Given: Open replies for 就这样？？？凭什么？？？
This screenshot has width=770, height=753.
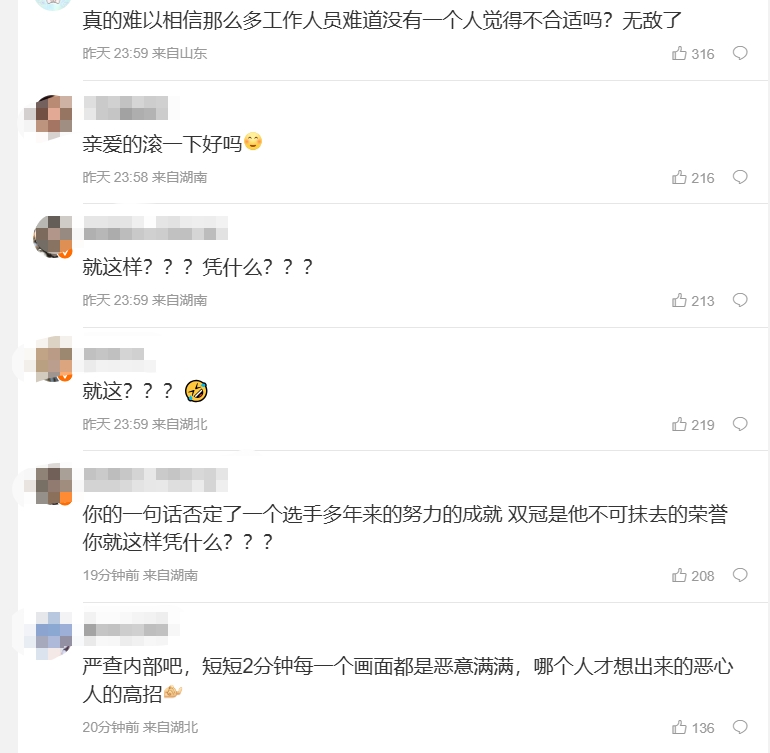Looking at the screenshot, I should (x=740, y=300).
